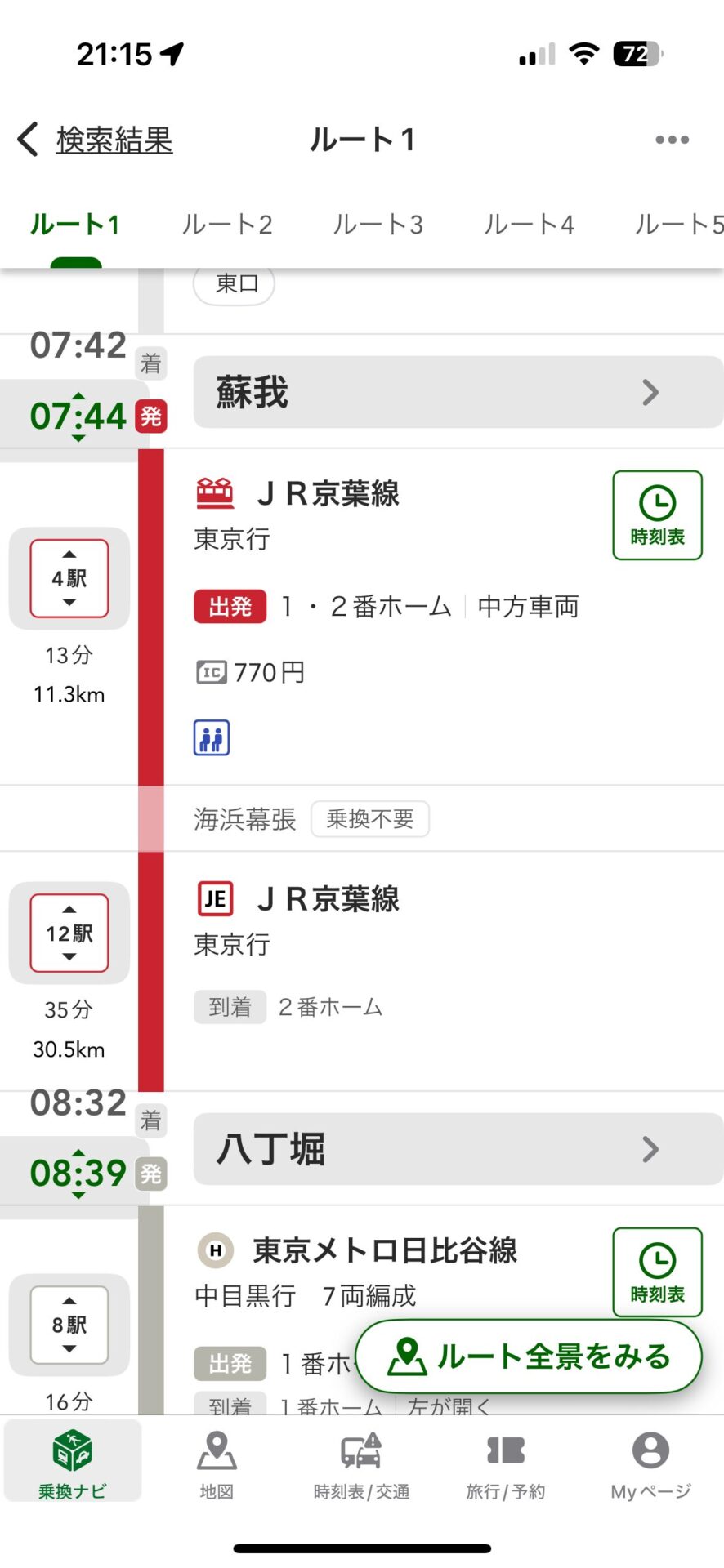Viewport: 724px width, 1568px height.
Task: Change the 07:44 departure time
Action: (78, 416)
